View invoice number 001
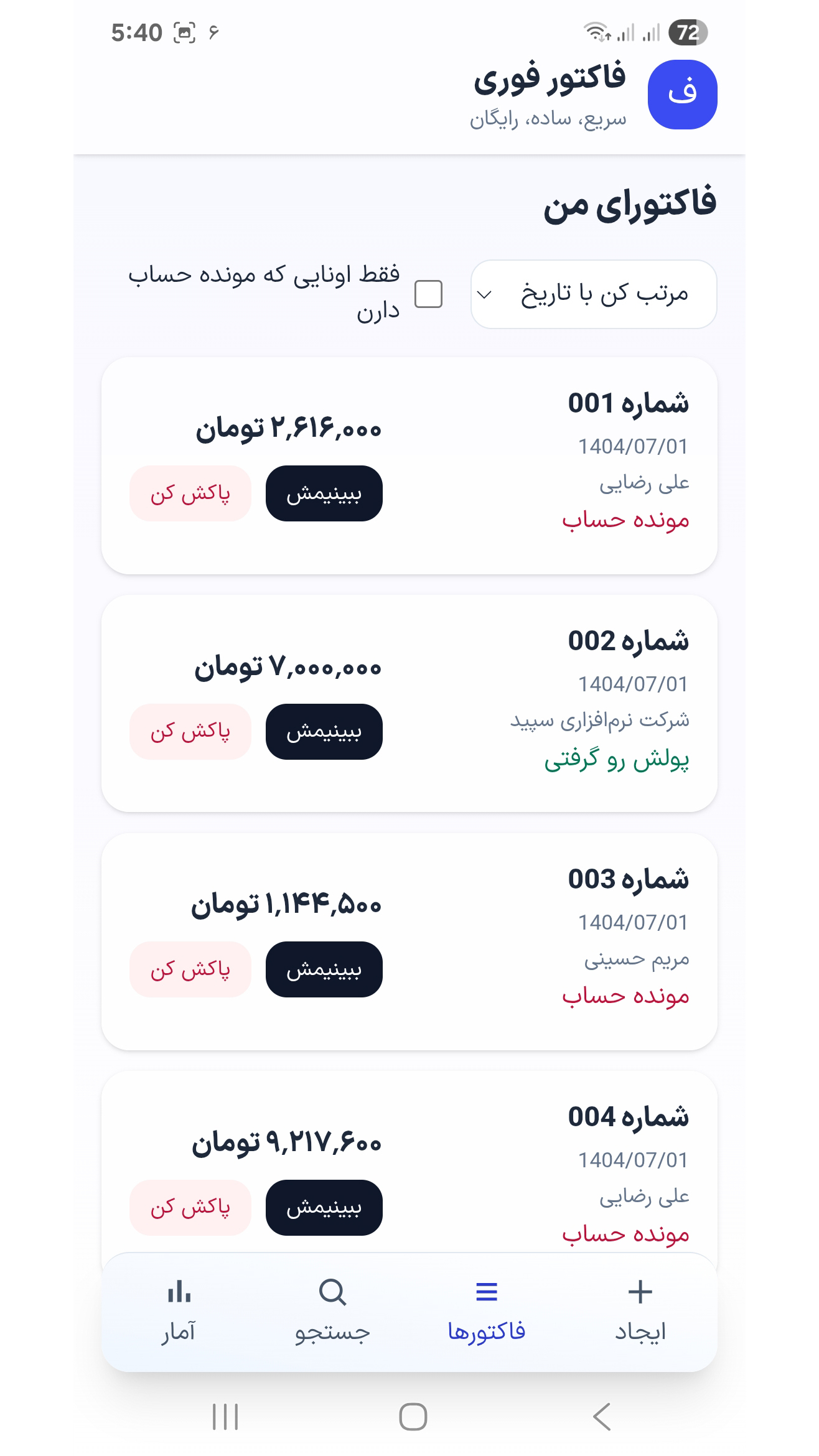 (324, 493)
